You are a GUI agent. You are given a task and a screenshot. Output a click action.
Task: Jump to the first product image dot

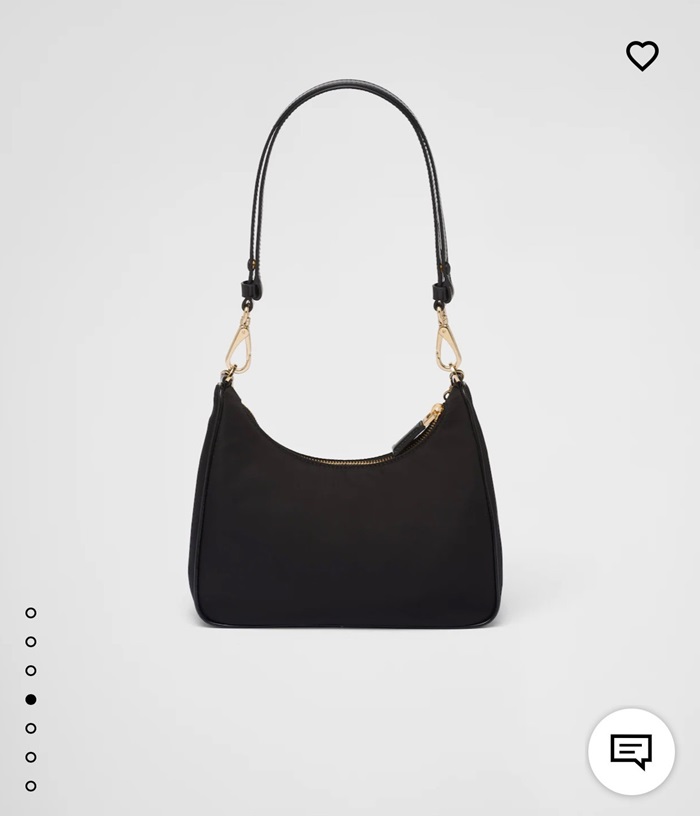(31, 613)
